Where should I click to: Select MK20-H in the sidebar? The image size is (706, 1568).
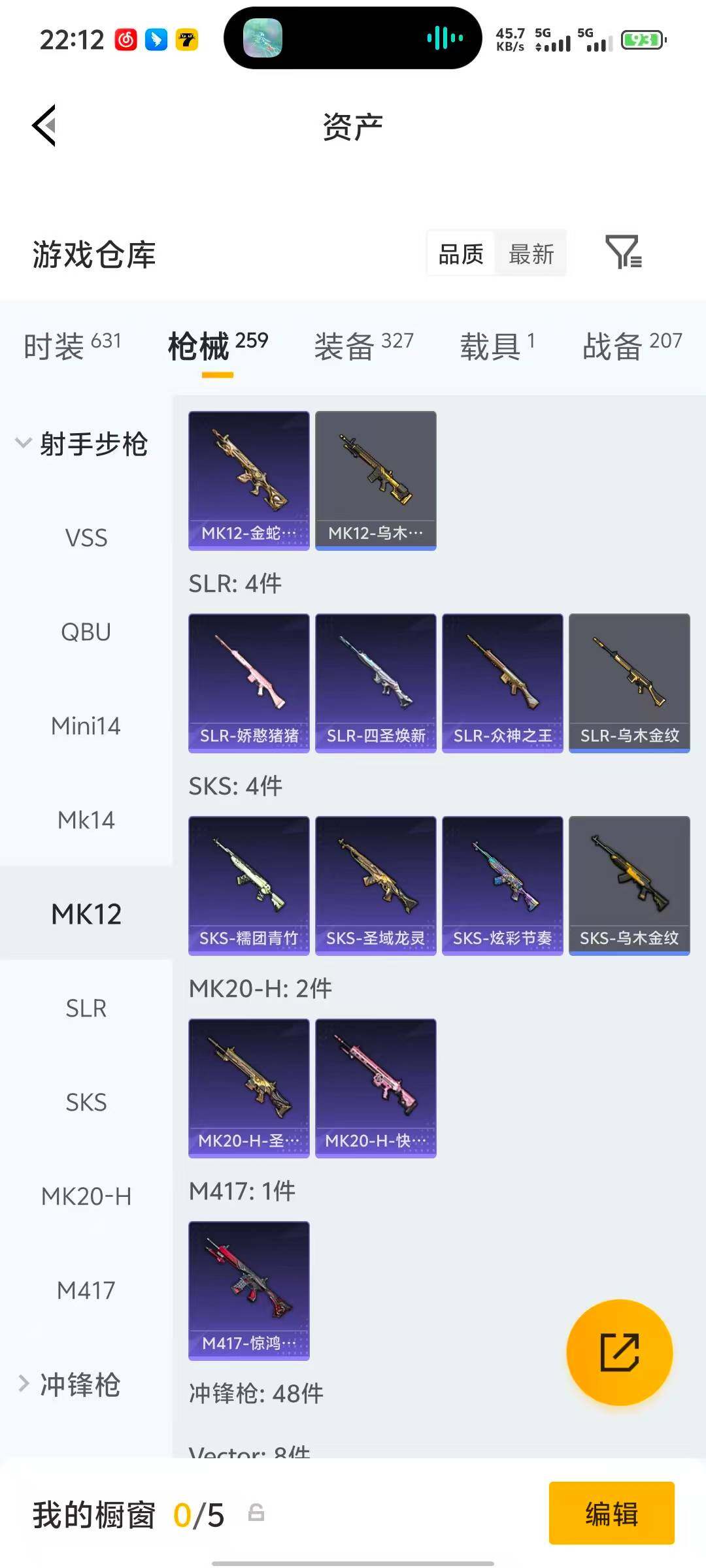(x=86, y=1196)
